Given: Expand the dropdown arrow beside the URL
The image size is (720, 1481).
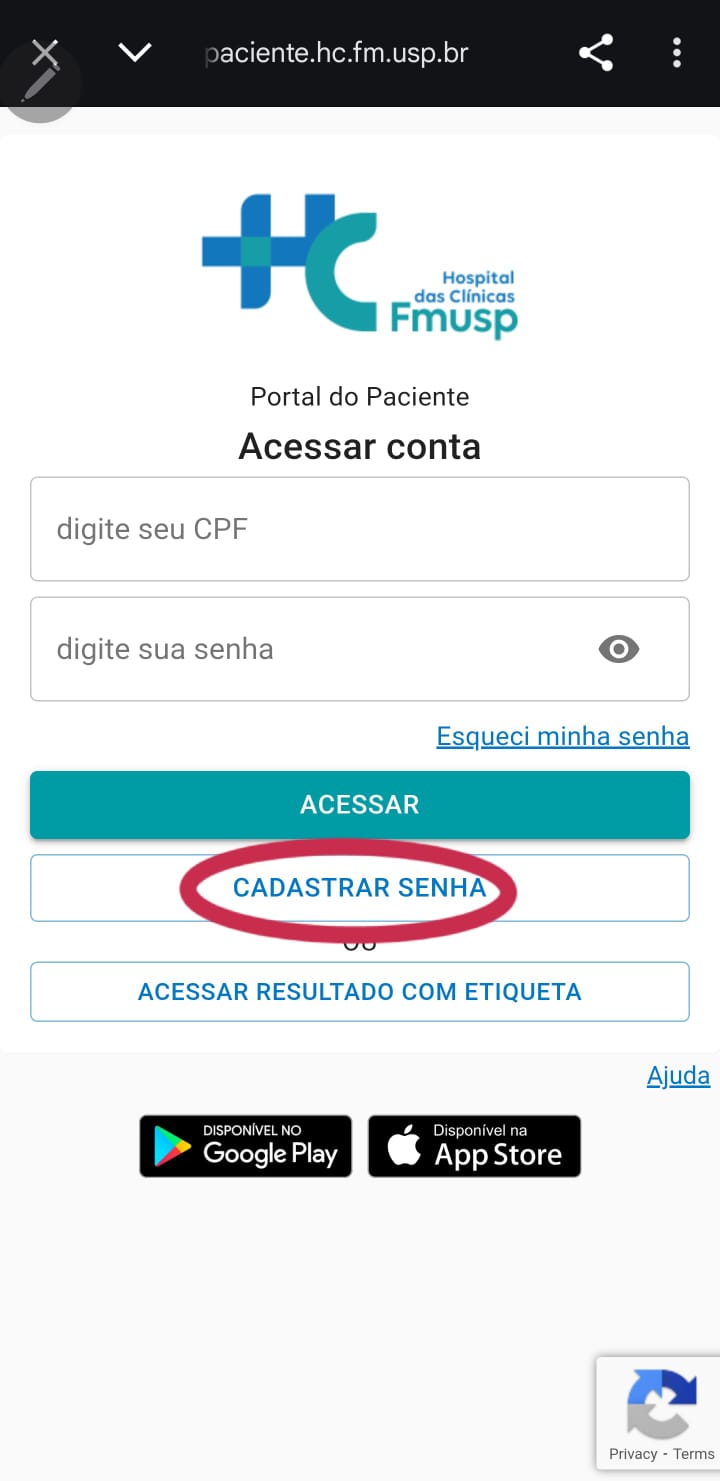Looking at the screenshot, I should click(135, 52).
